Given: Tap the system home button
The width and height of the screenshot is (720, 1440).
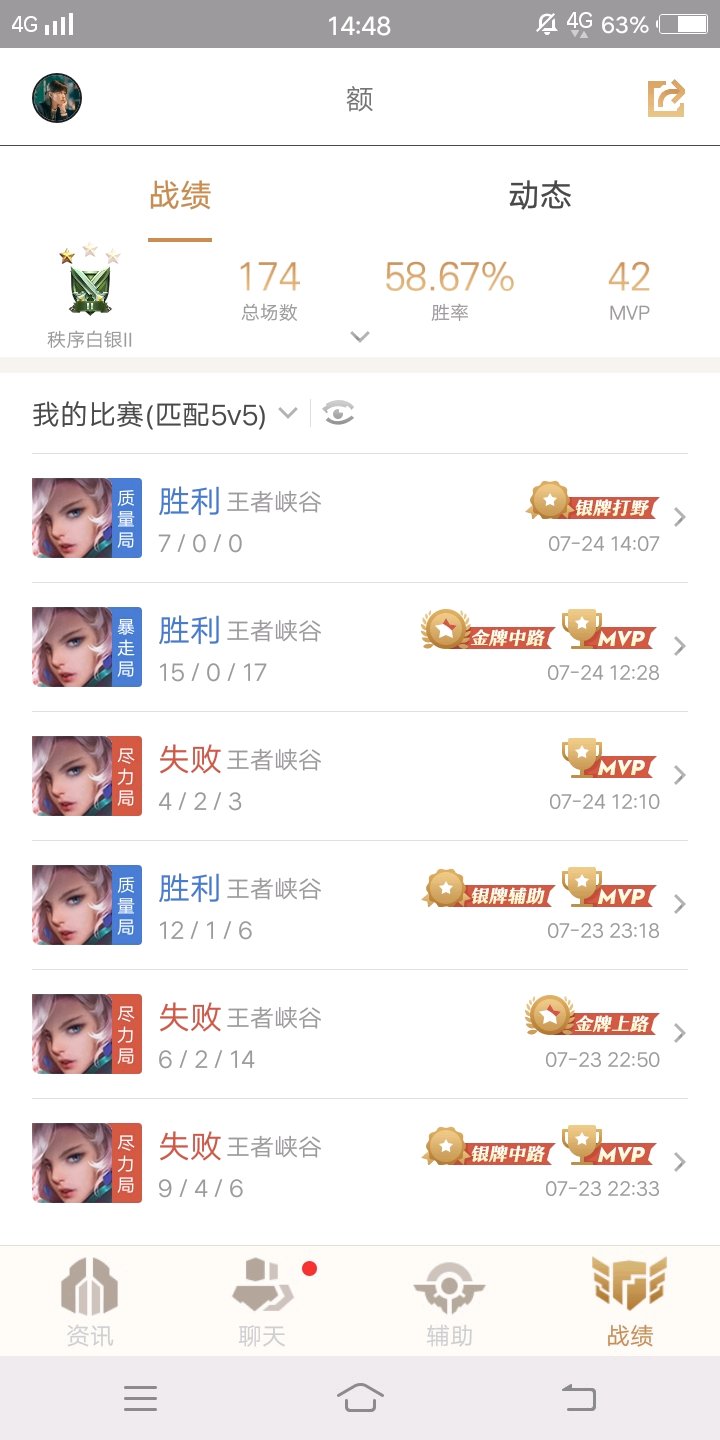Looking at the screenshot, I should pos(360,1397).
